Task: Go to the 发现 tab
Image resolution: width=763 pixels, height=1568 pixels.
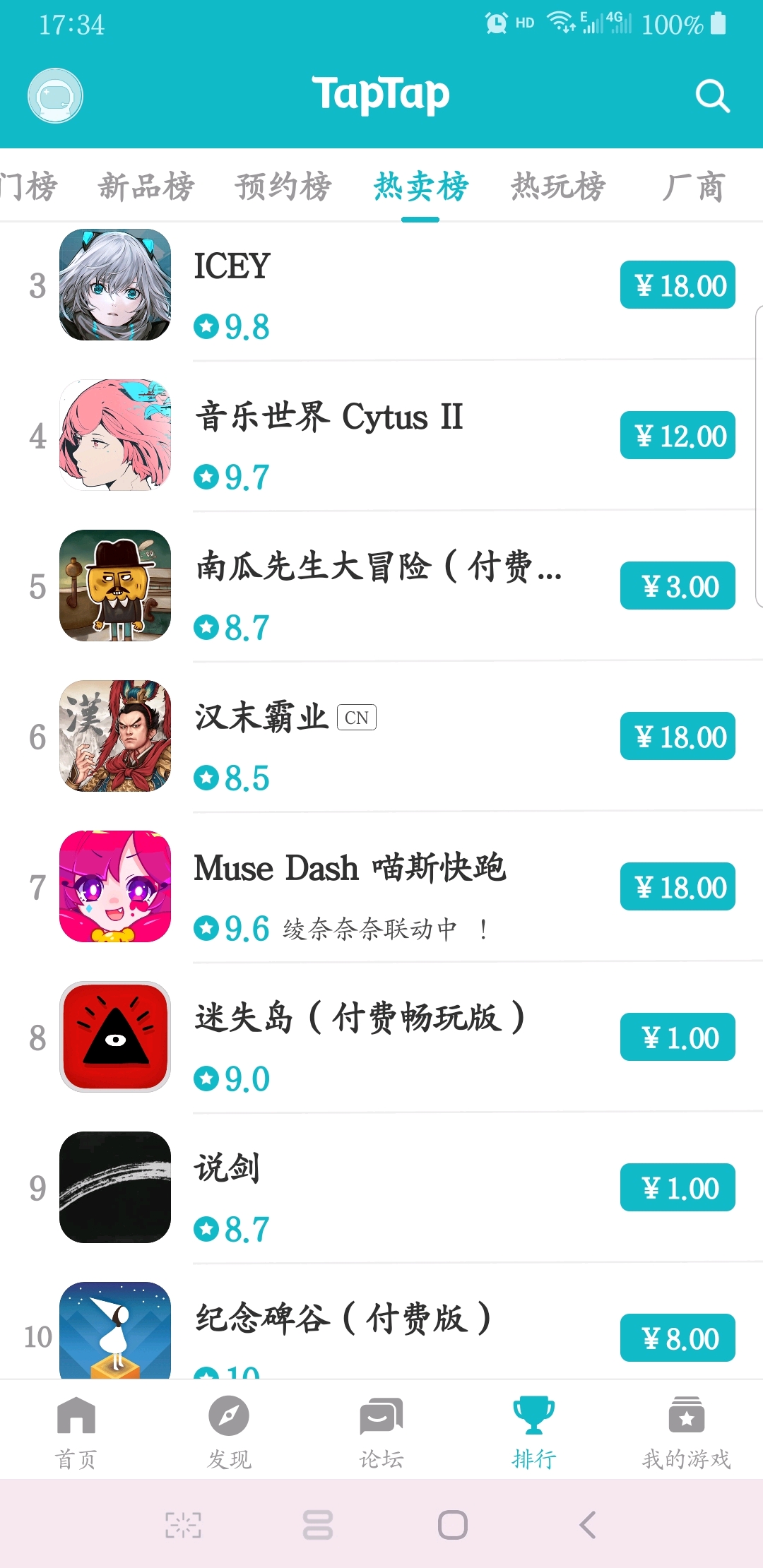Action: click(229, 1430)
